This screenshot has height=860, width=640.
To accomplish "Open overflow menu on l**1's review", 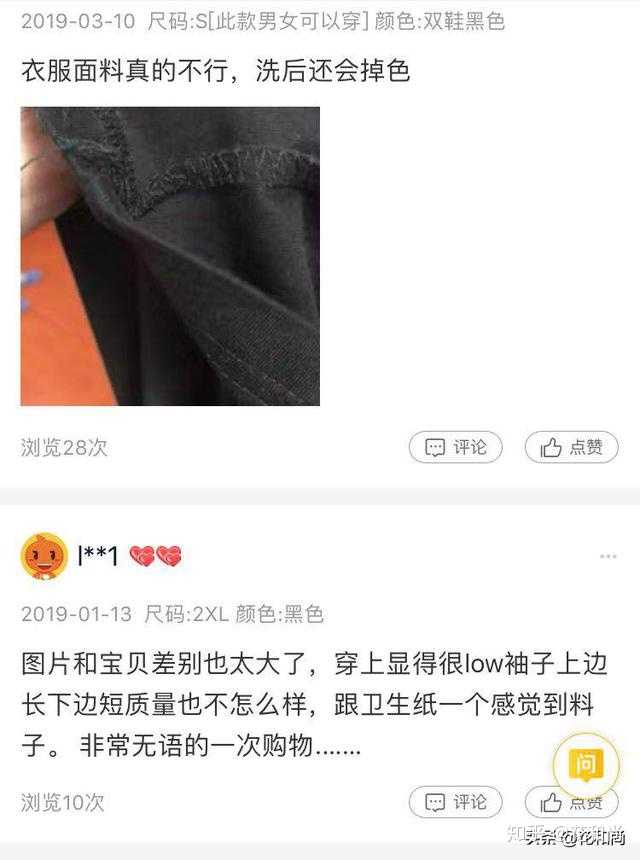I will pyautogui.click(x=608, y=556).
